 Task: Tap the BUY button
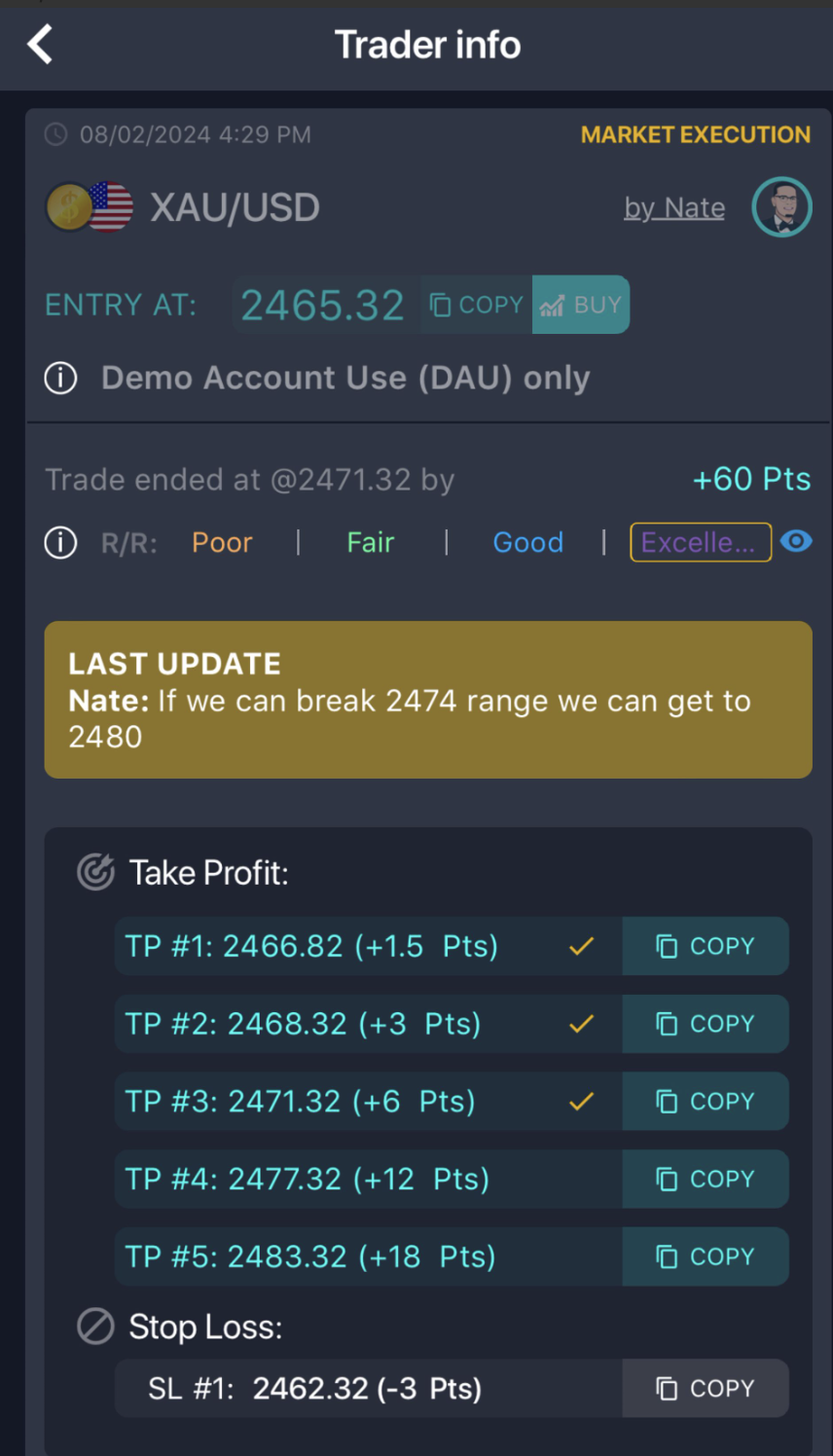pos(581,305)
